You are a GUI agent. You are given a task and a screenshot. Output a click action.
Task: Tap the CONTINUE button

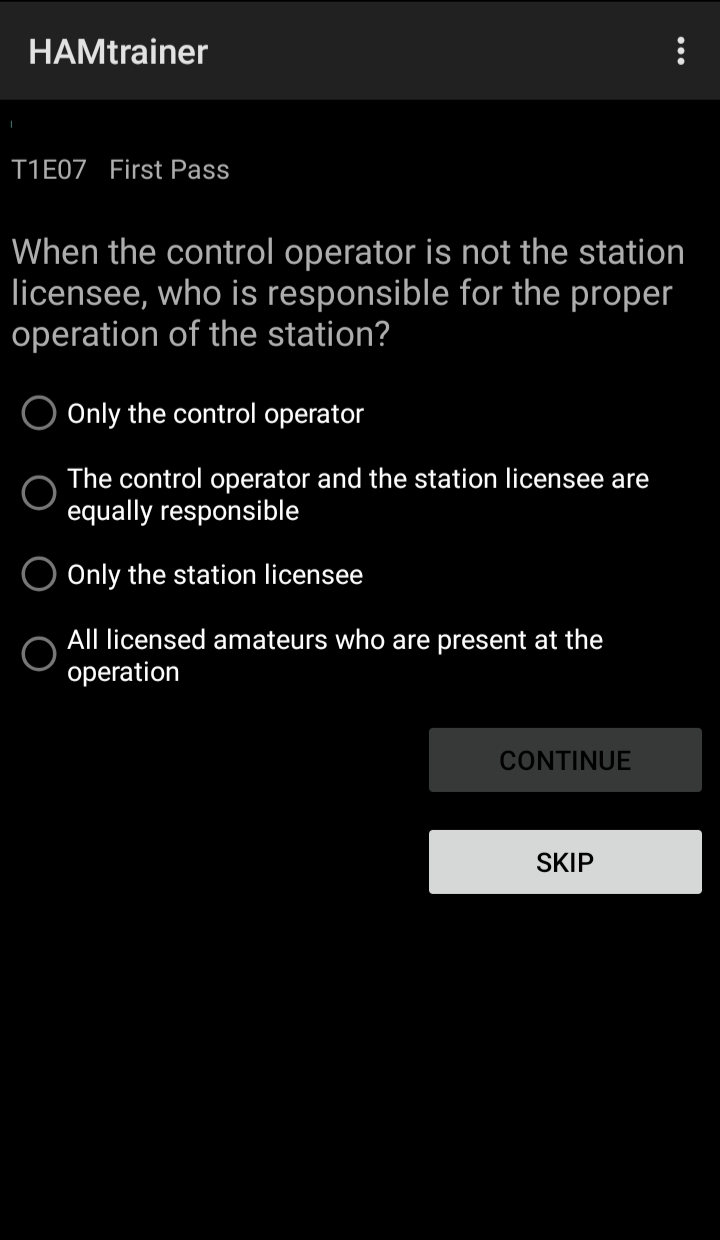(565, 760)
